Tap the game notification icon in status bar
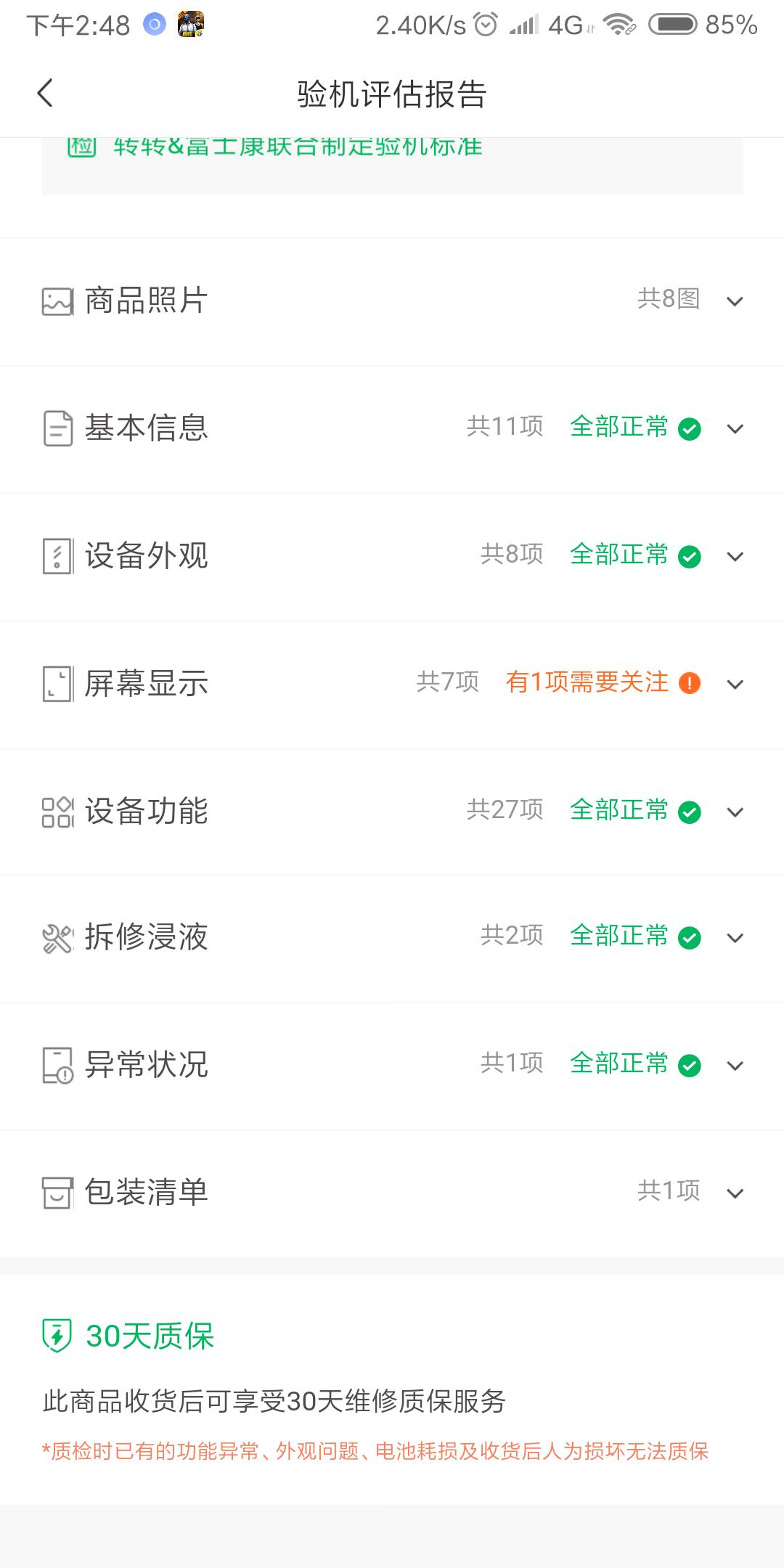The height and width of the screenshot is (1568, 784). coord(192,24)
